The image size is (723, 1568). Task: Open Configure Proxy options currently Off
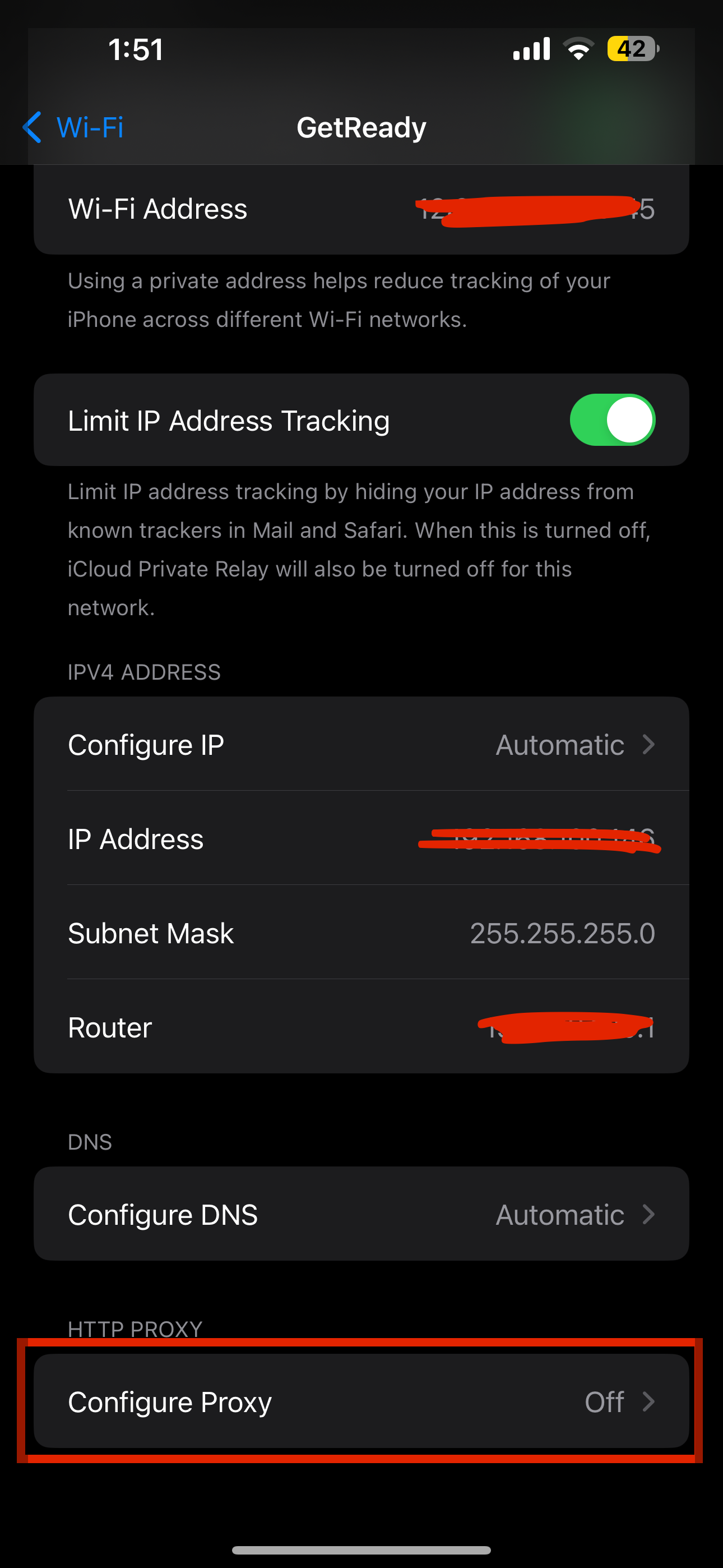(361, 1402)
